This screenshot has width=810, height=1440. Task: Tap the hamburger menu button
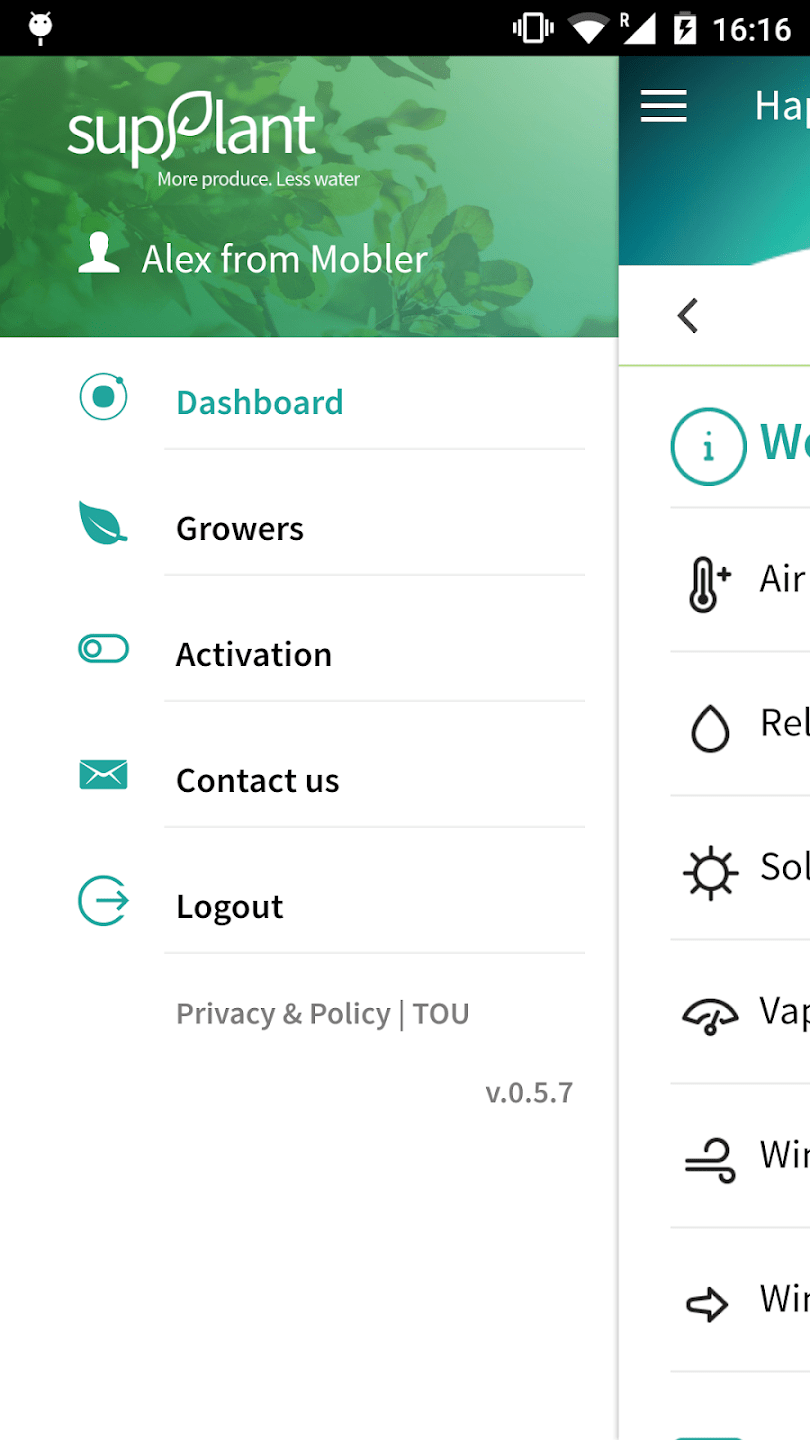tap(664, 106)
